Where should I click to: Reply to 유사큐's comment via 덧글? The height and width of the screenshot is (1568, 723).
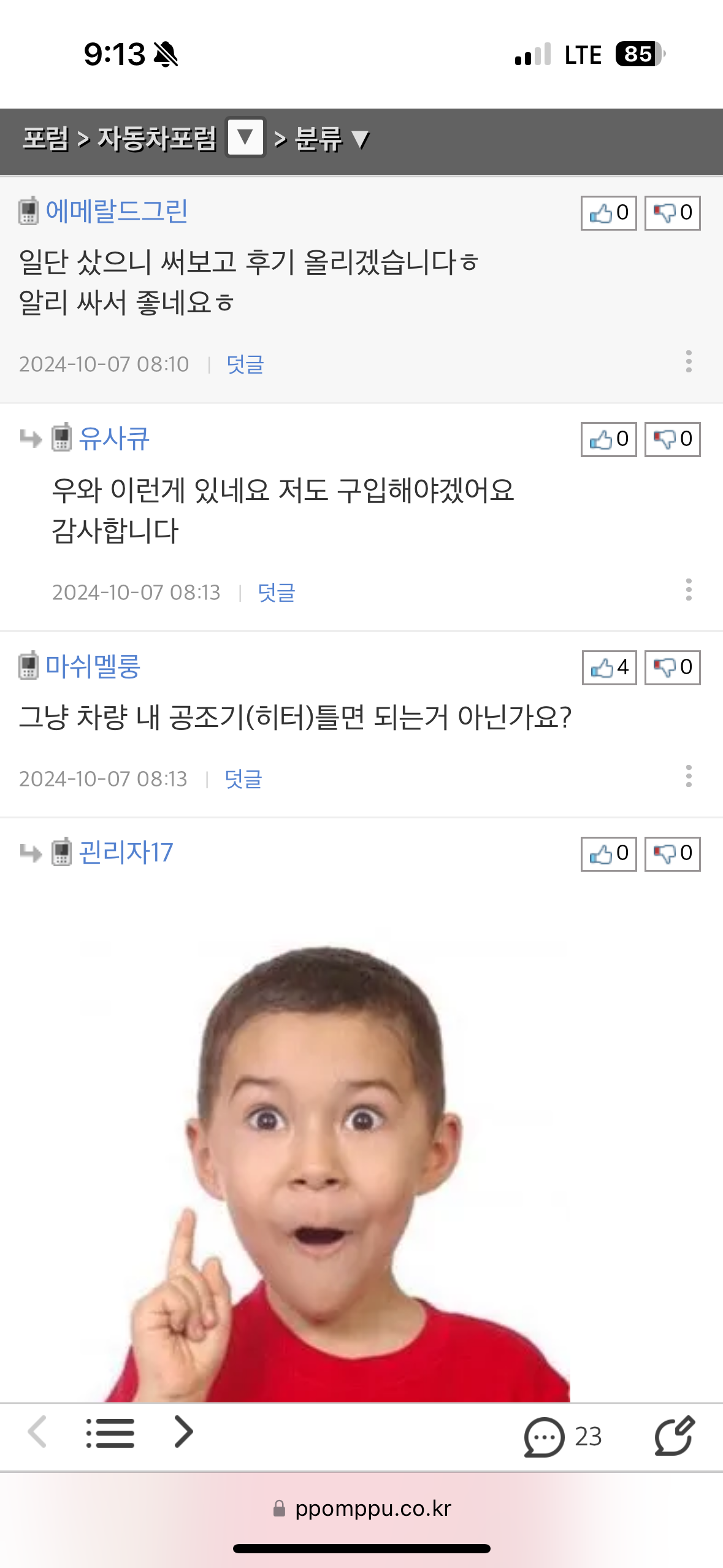click(277, 593)
